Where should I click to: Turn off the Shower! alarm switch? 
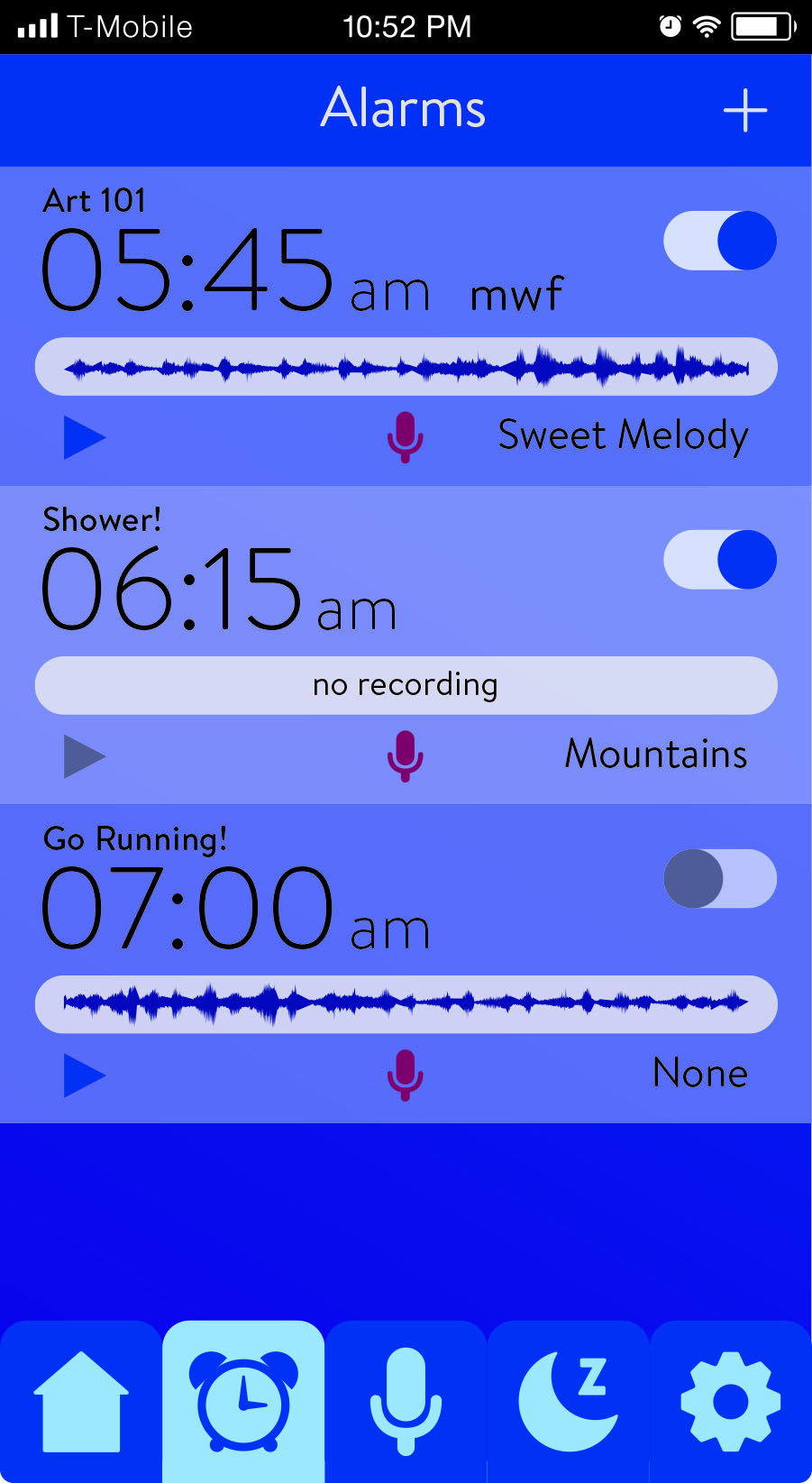coord(720,560)
